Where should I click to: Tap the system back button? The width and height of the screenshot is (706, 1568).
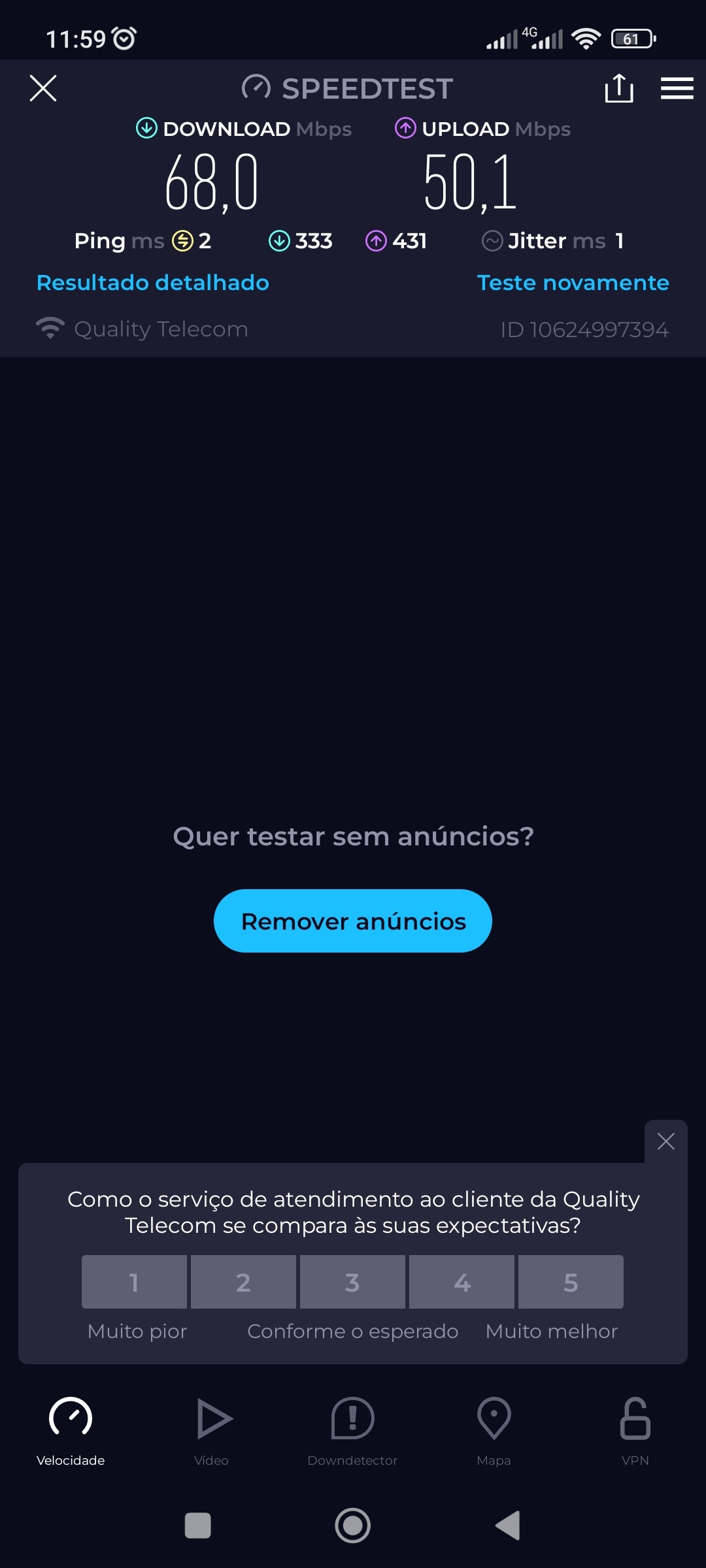pyautogui.click(x=508, y=1526)
